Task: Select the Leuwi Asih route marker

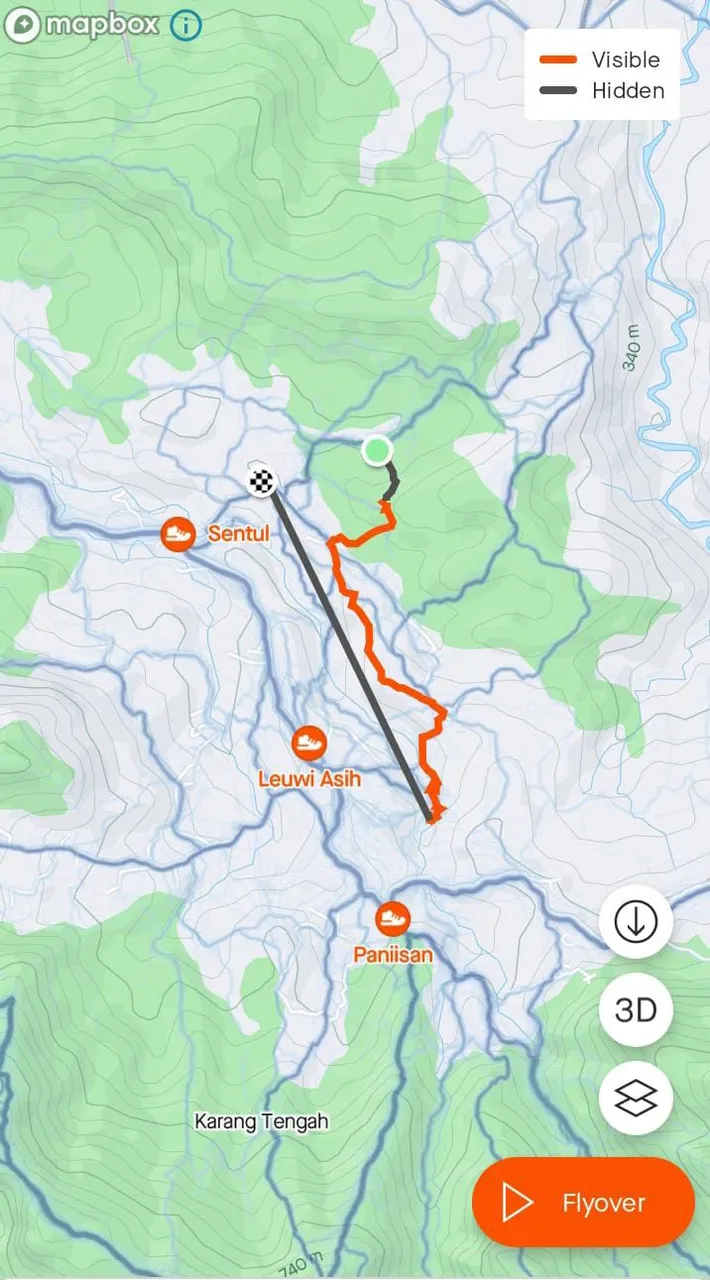Action: [309, 743]
